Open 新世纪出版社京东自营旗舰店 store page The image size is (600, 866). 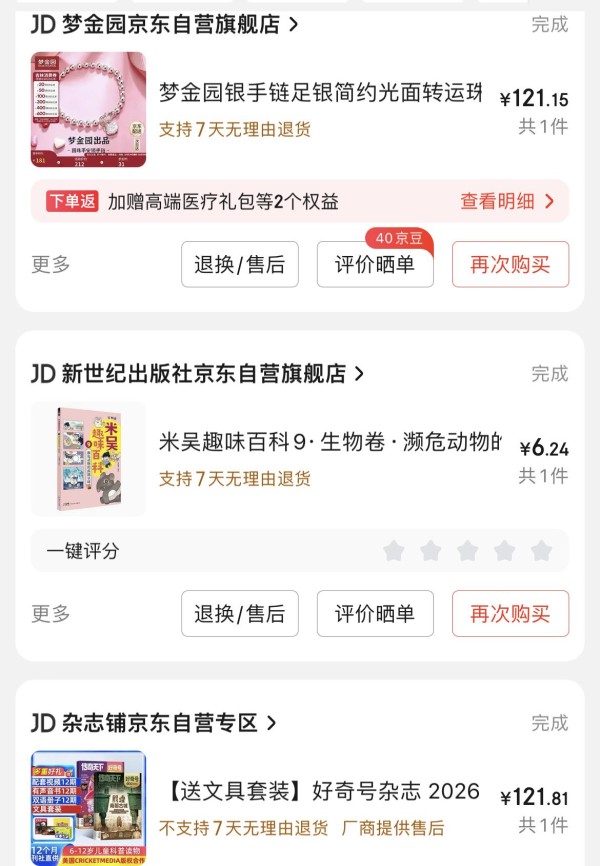(198, 373)
